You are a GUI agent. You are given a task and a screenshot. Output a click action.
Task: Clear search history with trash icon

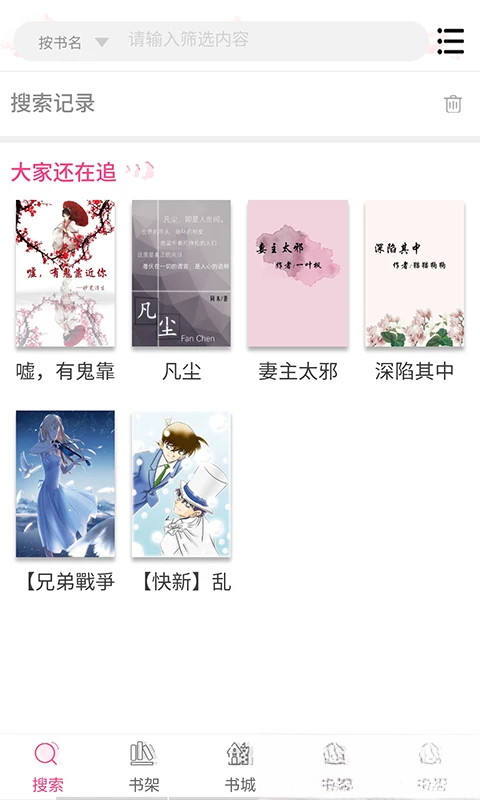(x=453, y=104)
